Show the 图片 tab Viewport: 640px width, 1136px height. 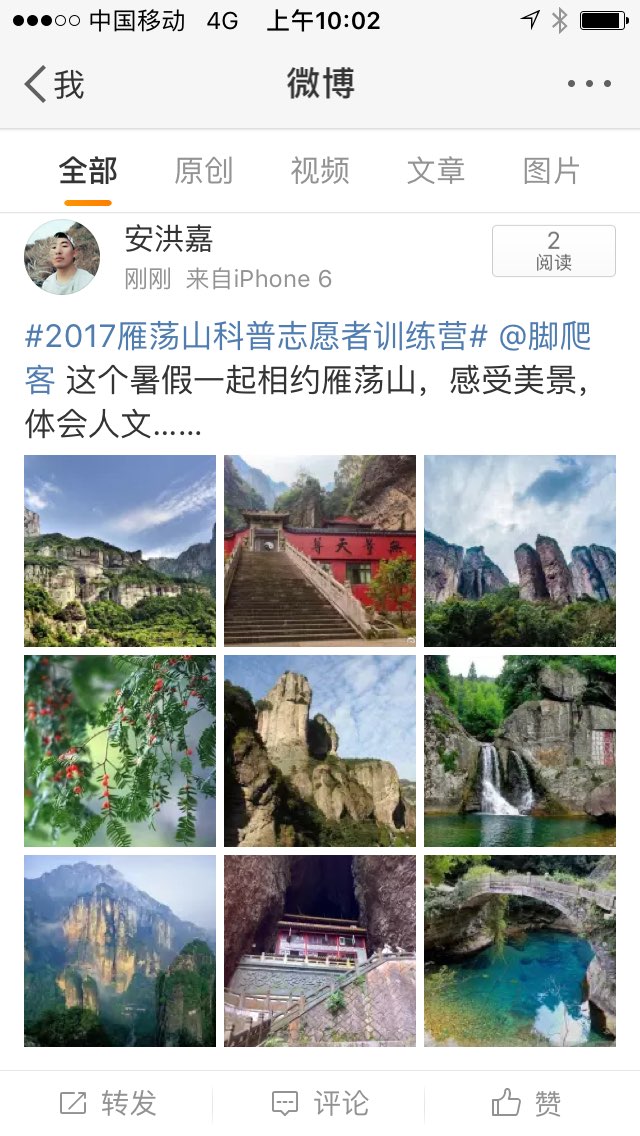click(551, 171)
